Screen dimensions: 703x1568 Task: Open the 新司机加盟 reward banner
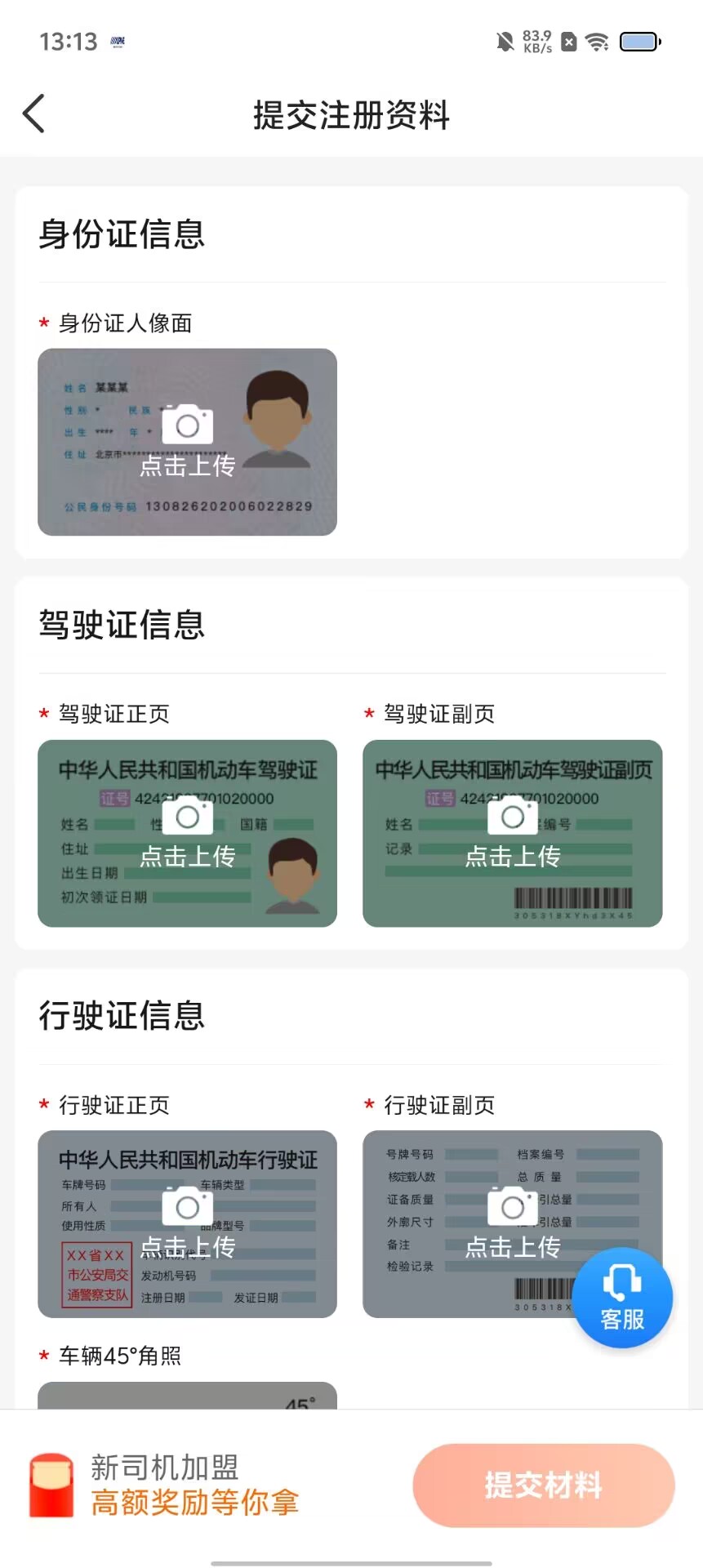165,1485
